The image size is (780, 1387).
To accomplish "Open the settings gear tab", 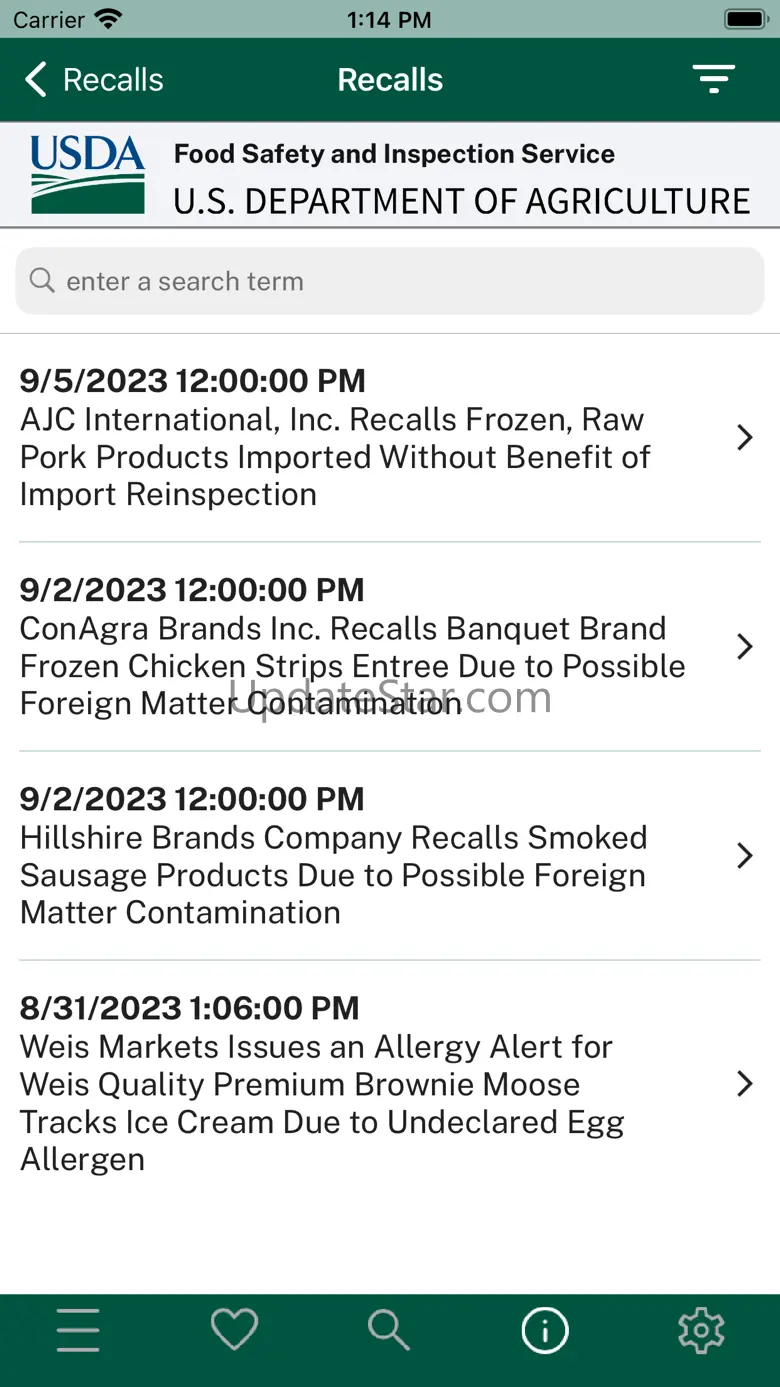I will (701, 1330).
